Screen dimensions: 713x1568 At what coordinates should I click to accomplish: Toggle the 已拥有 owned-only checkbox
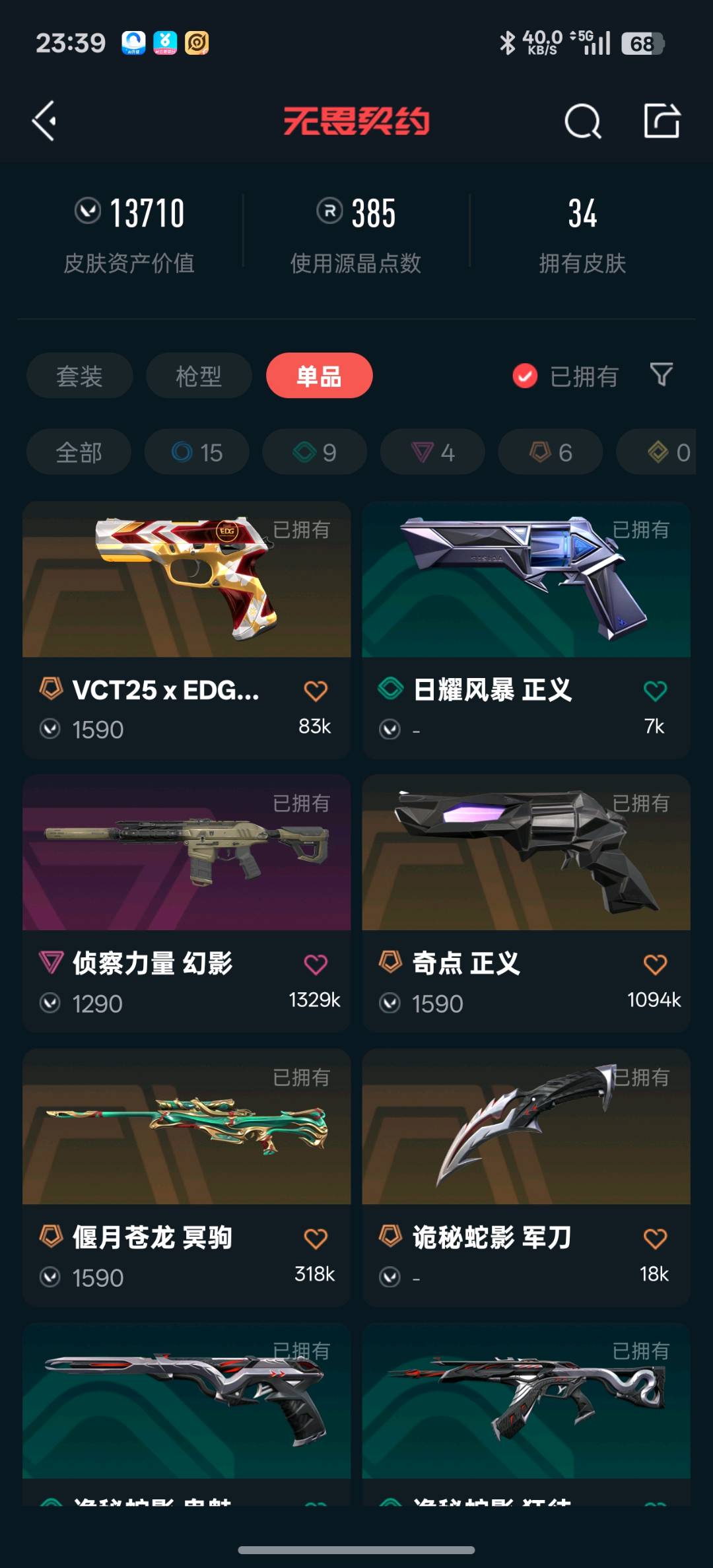coord(526,376)
